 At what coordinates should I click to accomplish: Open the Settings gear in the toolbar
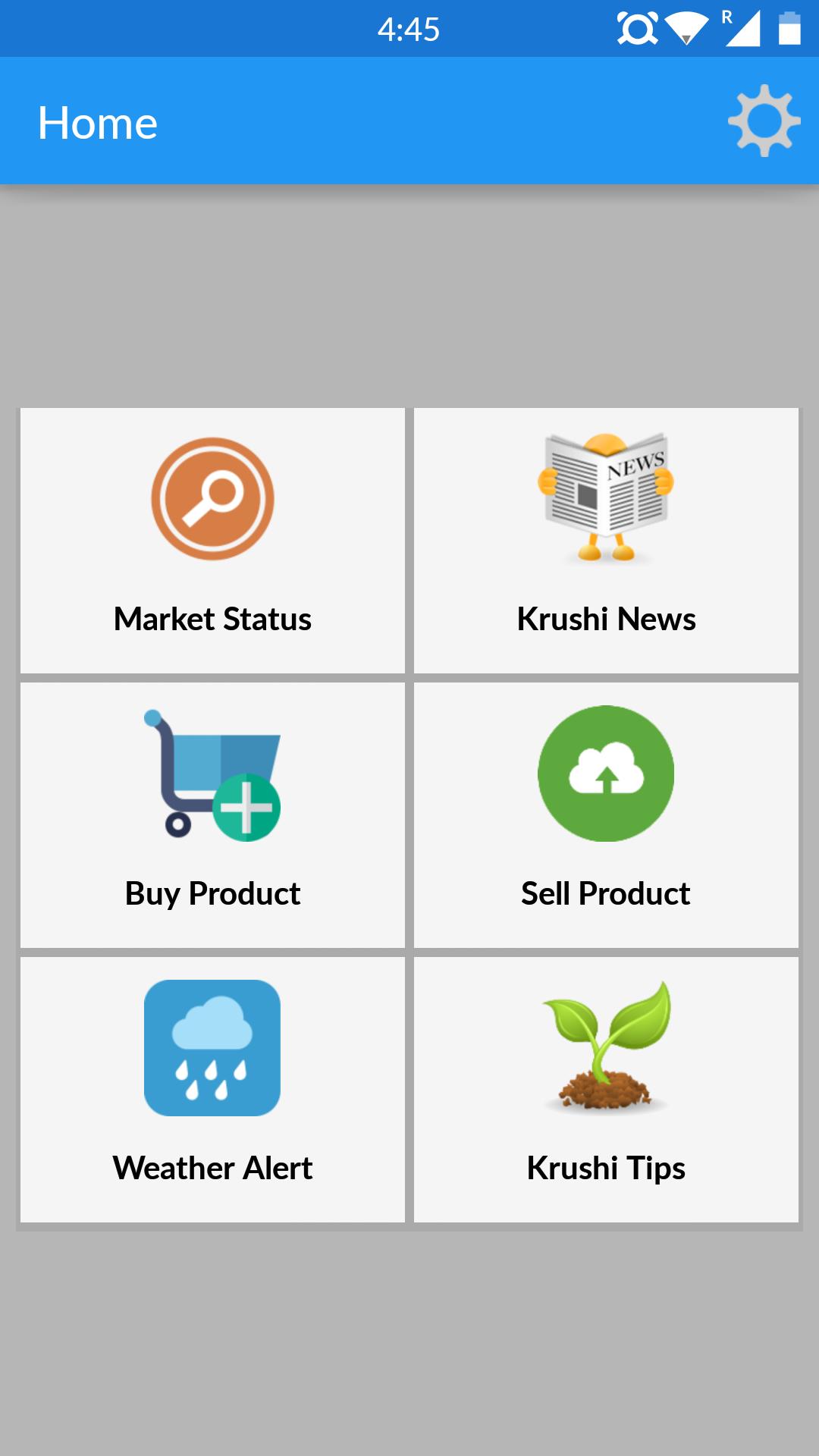click(764, 121)
